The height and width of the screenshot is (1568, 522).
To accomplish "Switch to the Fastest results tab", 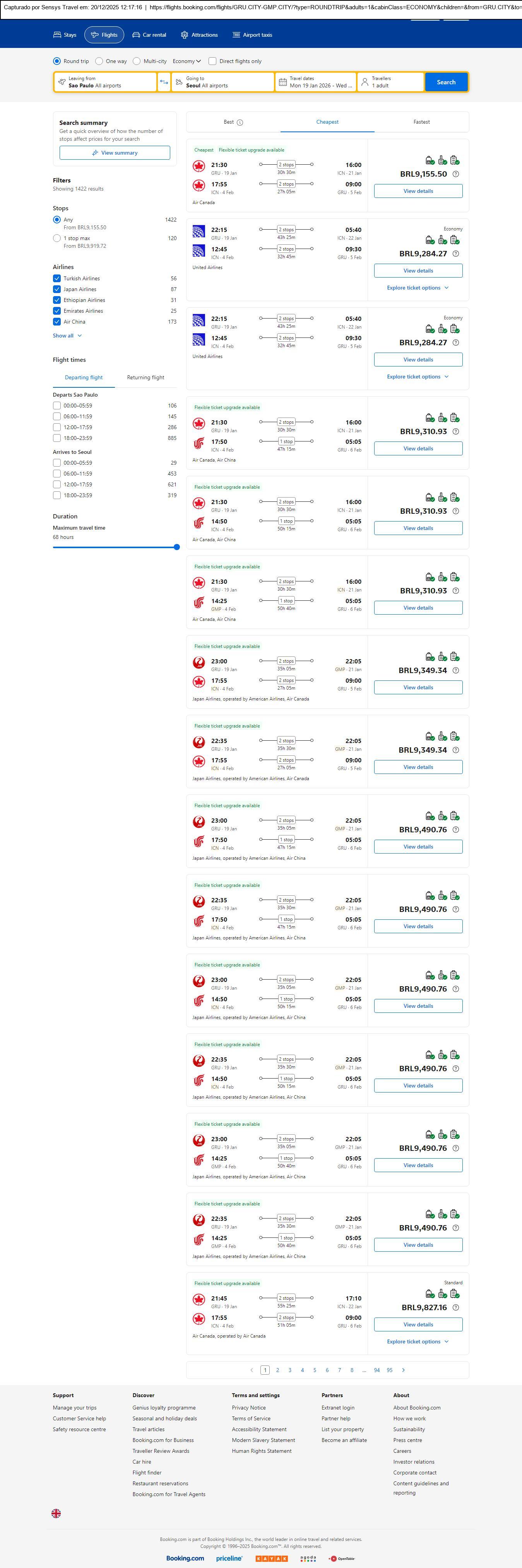I will point(421,122).
